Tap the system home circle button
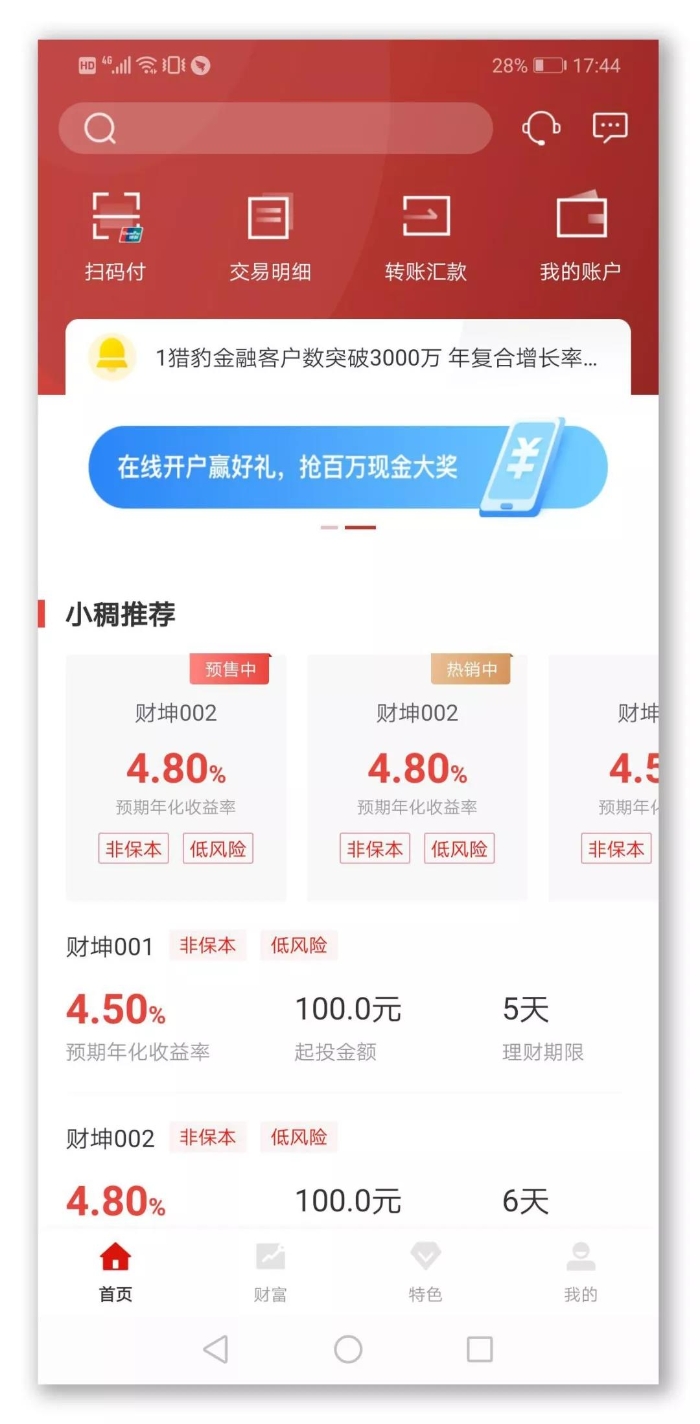This screenshot has height=1424, width=700. (x=348, y=1349)
